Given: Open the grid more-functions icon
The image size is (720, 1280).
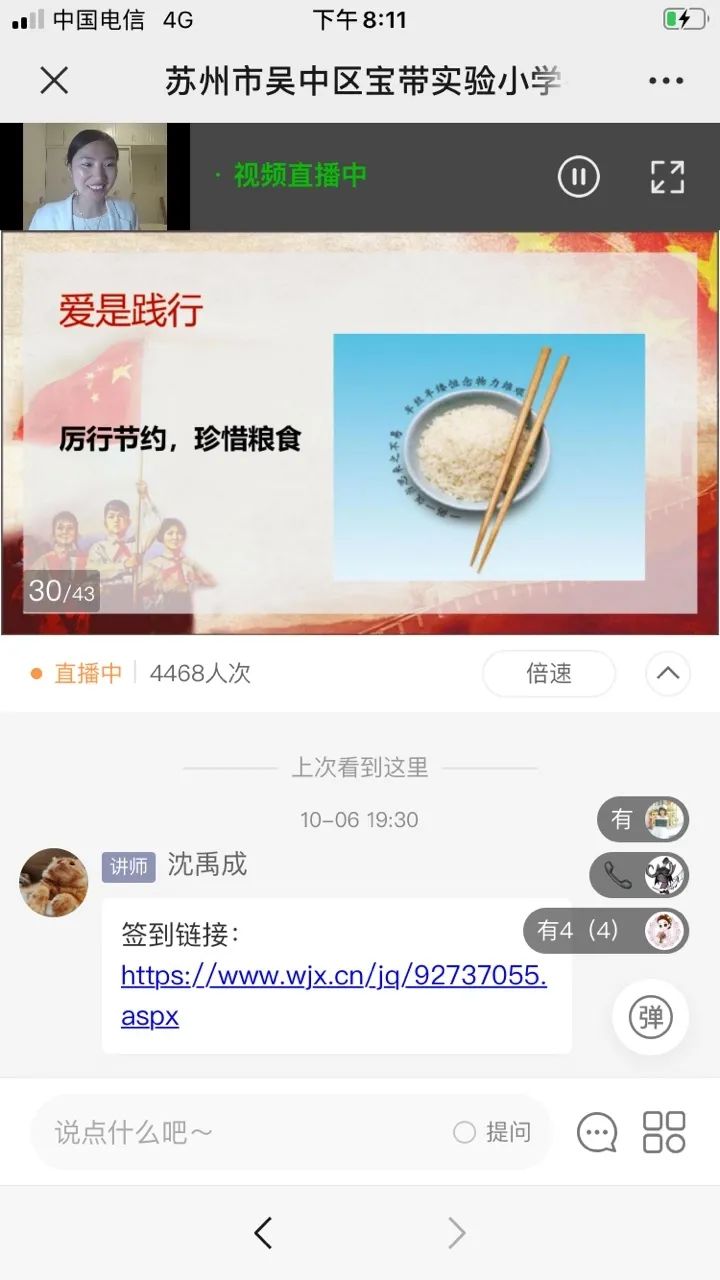Looking at the screenshot, I should click(664, 1132).
